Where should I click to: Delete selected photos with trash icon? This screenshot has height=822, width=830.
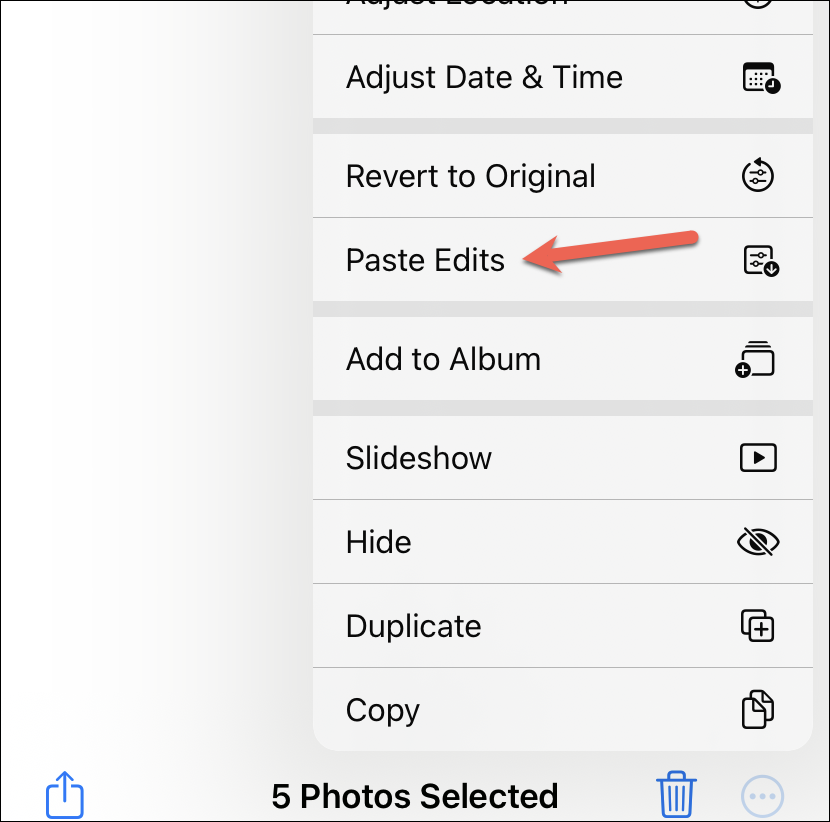(x=676, y=793)
